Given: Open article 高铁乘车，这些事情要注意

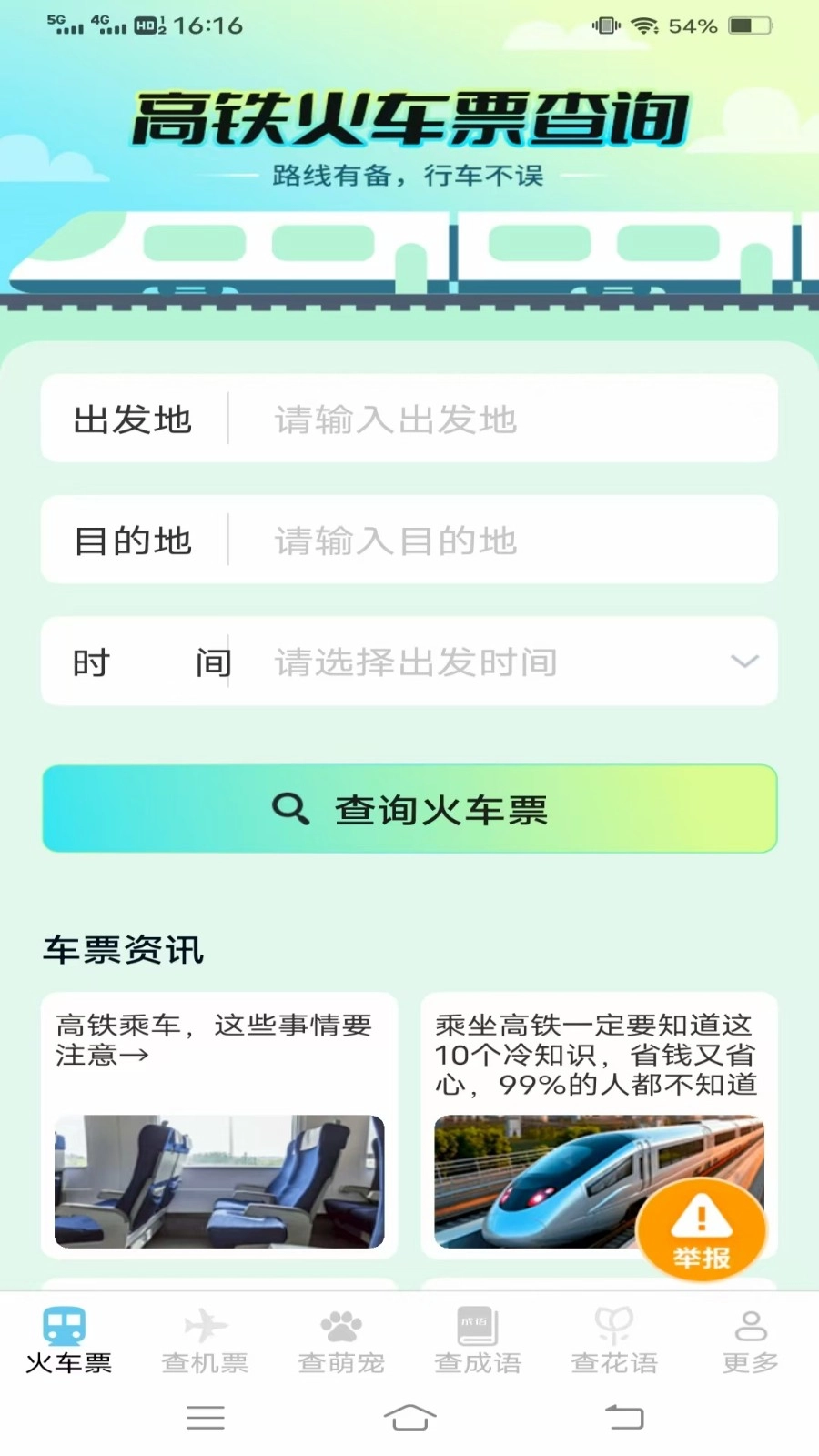Looking at the screenshot, I should coord(218,1127).
